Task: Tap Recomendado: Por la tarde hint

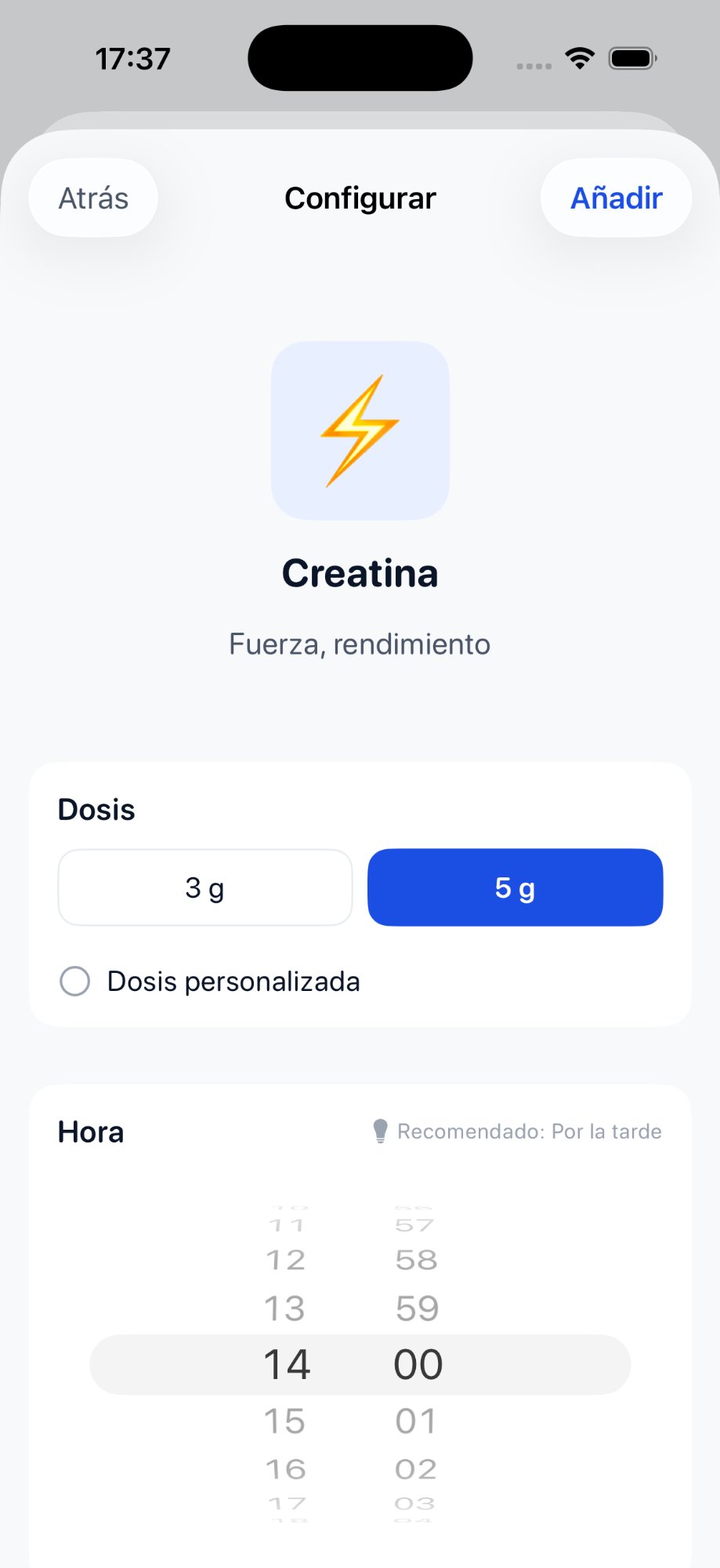Action: pyautogui.click(x=529, y=1131)
